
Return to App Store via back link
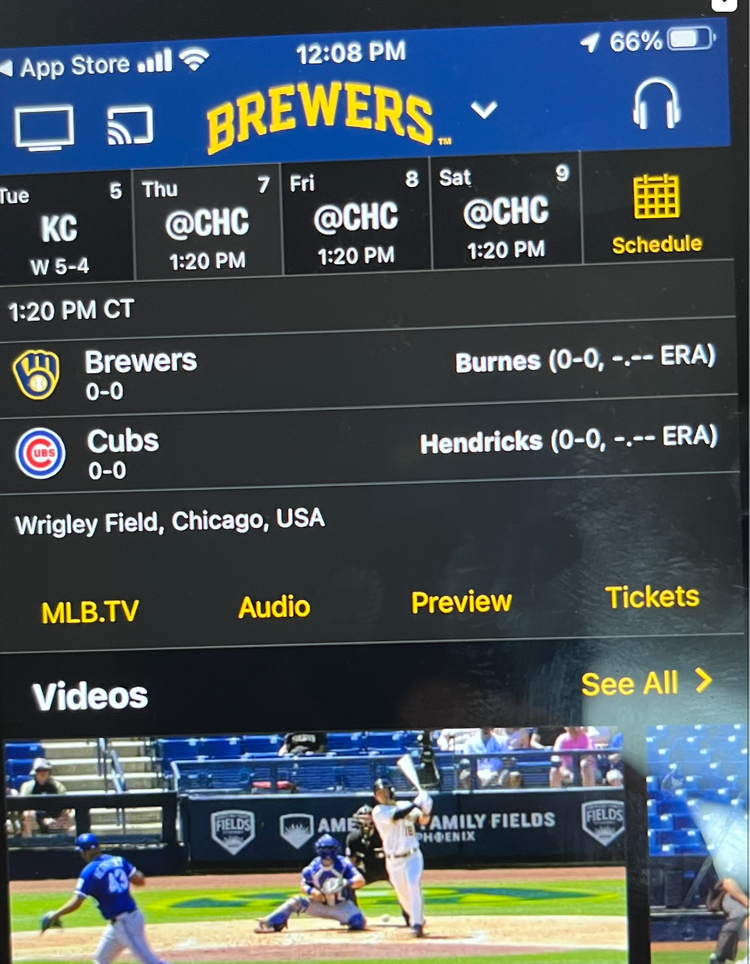click(66, 66)
